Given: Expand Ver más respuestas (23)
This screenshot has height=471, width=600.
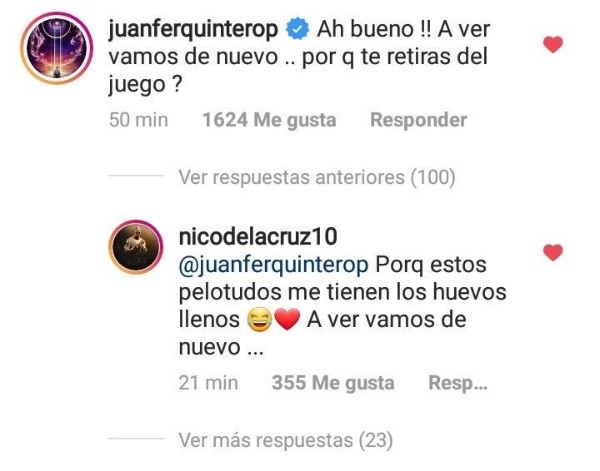Looking at the screenshot, I should [x=285, y=440].
